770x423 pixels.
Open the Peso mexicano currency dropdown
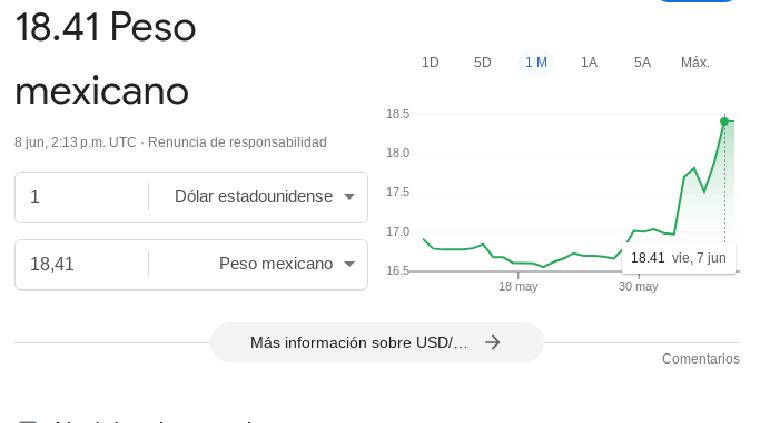pyautogui.click(x=286, y=264)
